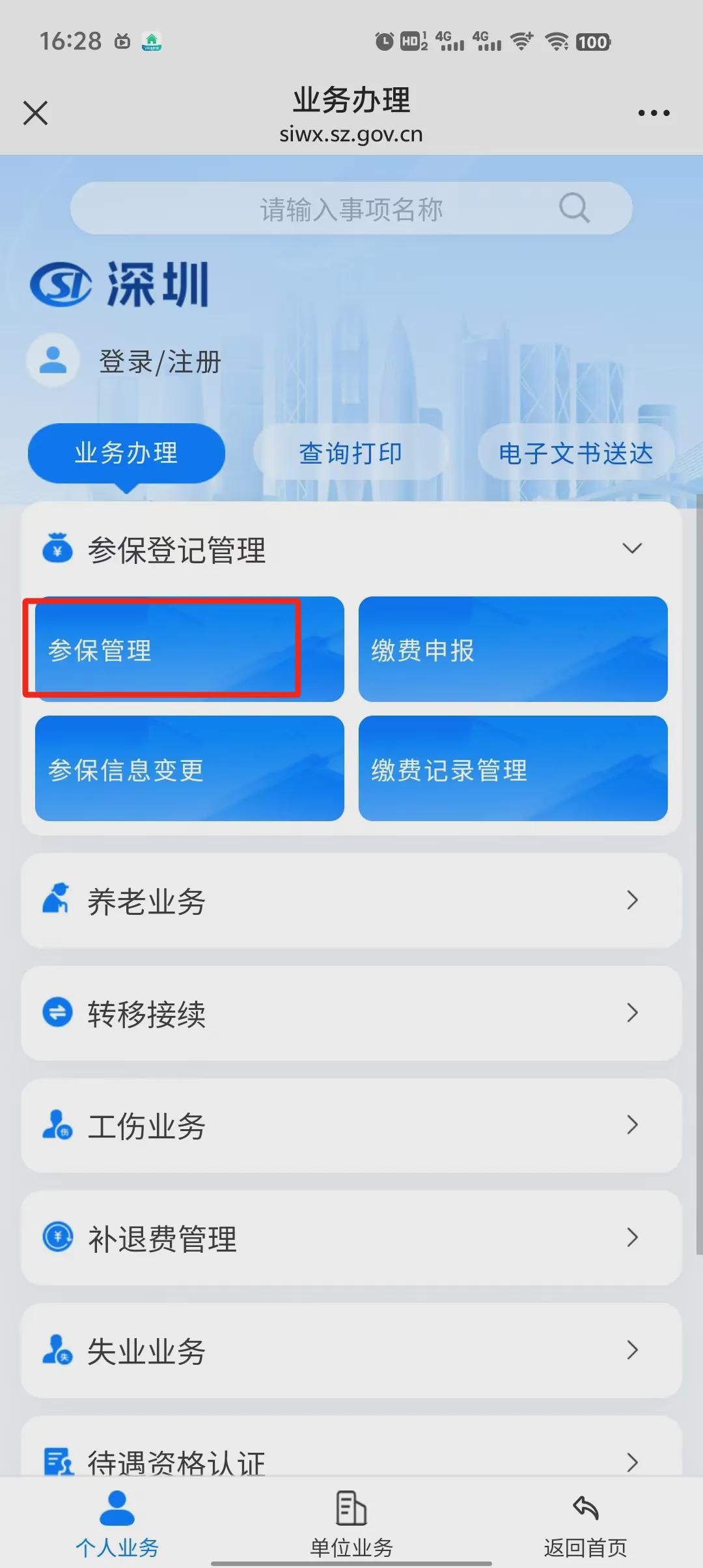Screen dimensions: 703x1568
Task: Switch to the 电子文书送达 tab
Action: [x=575, y=453]
